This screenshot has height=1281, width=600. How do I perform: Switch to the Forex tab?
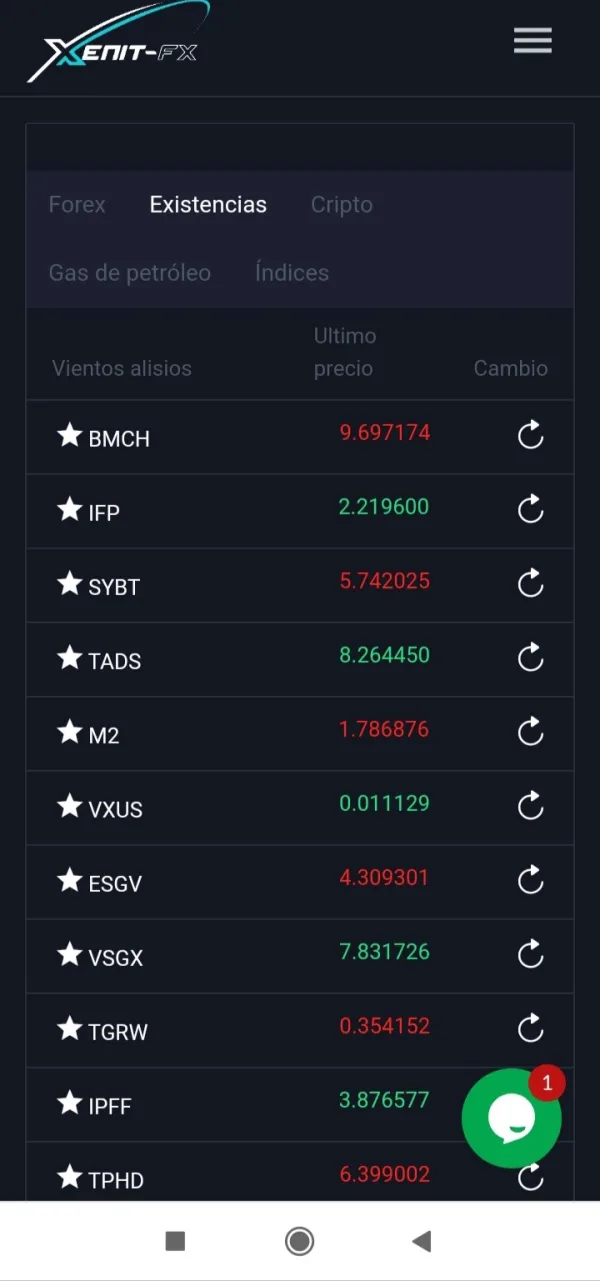pyautogui.click(x=77, y=205)
